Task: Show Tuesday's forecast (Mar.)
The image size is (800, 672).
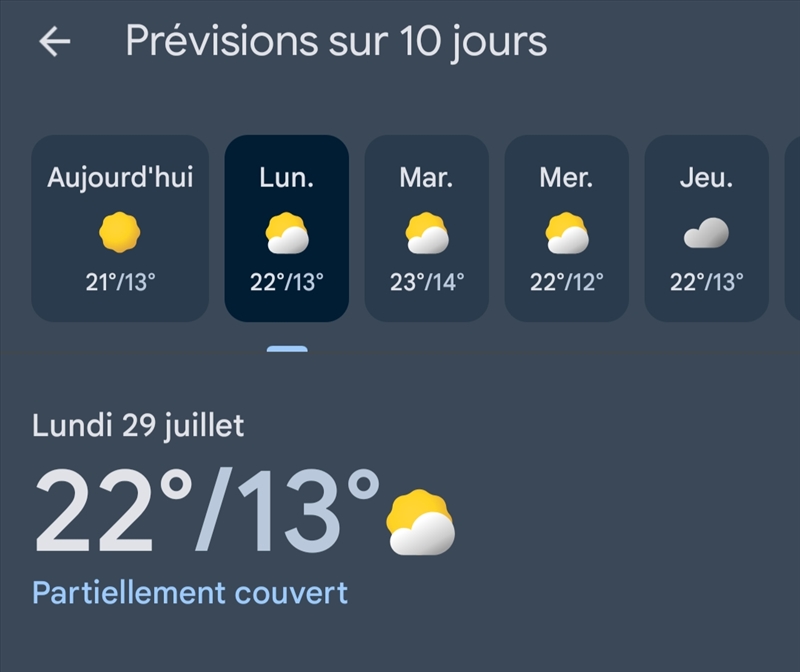Action: (x=427, y=229)
